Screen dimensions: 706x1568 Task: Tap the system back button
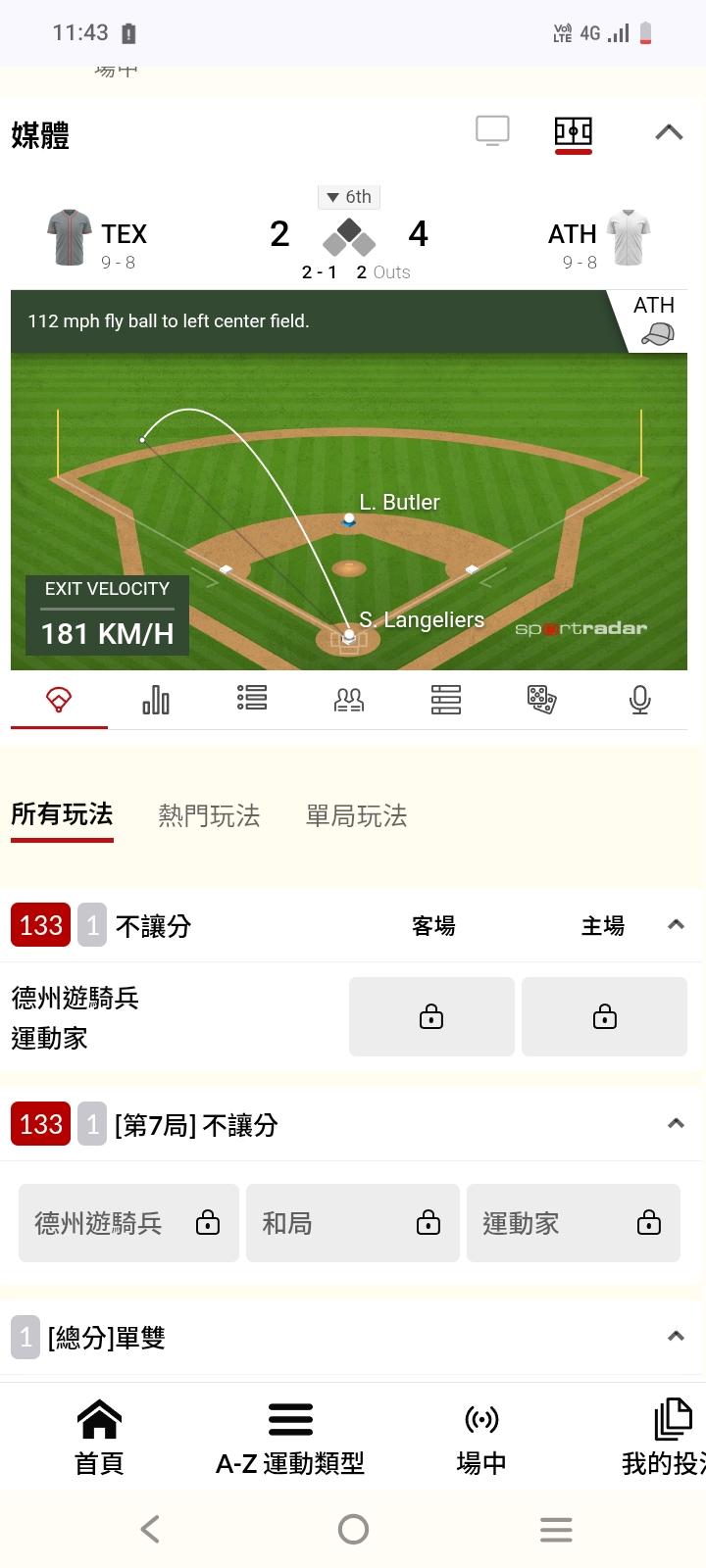pyautogui.click(x=150, y=1529)
